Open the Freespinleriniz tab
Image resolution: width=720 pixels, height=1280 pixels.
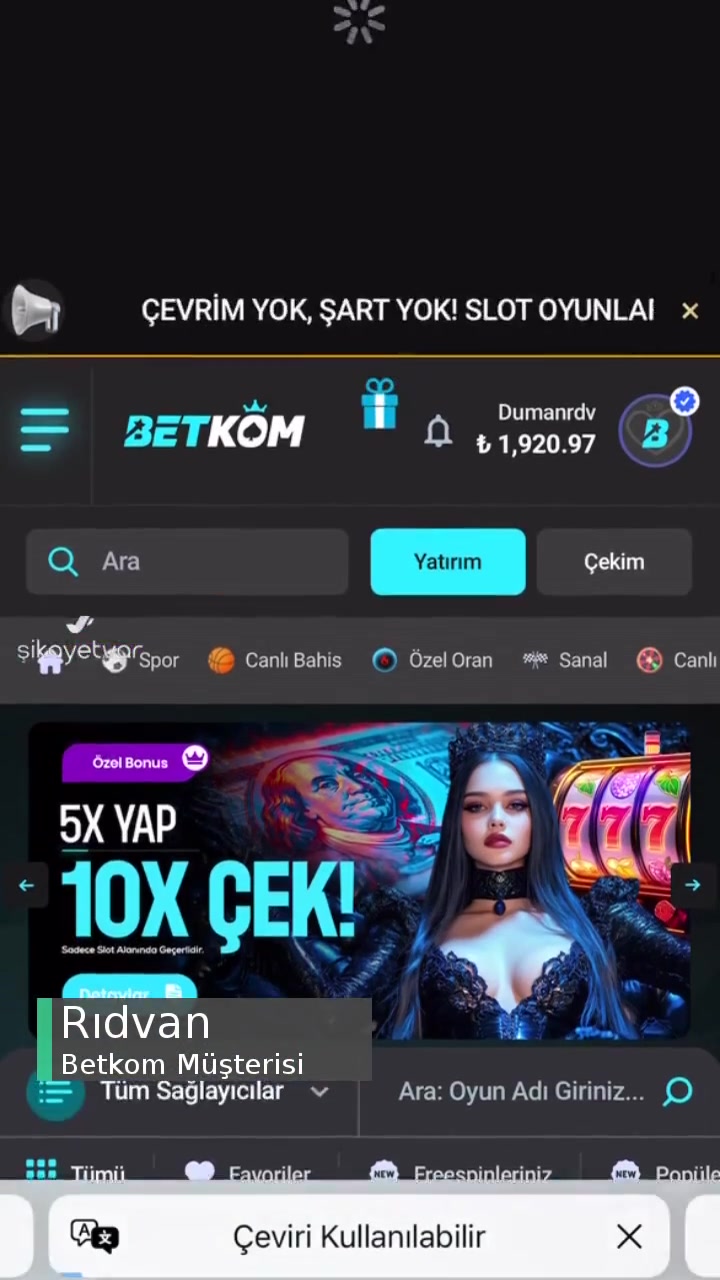(482, 1174)
